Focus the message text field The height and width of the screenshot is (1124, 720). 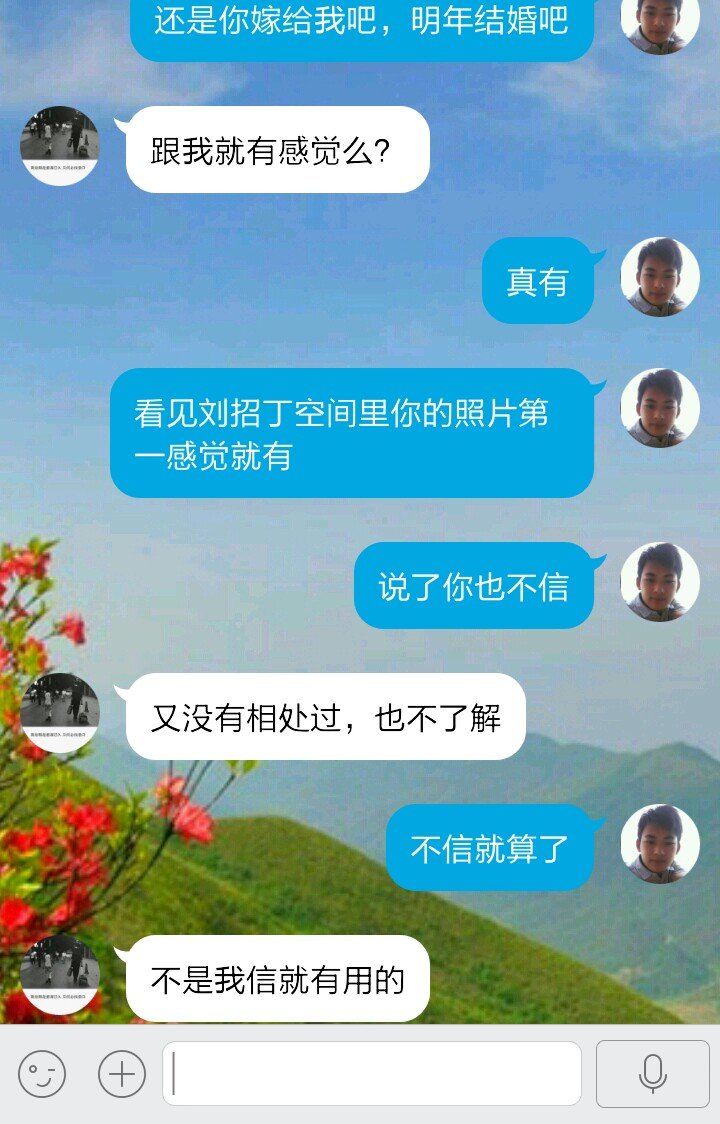tap(372, 1074)
